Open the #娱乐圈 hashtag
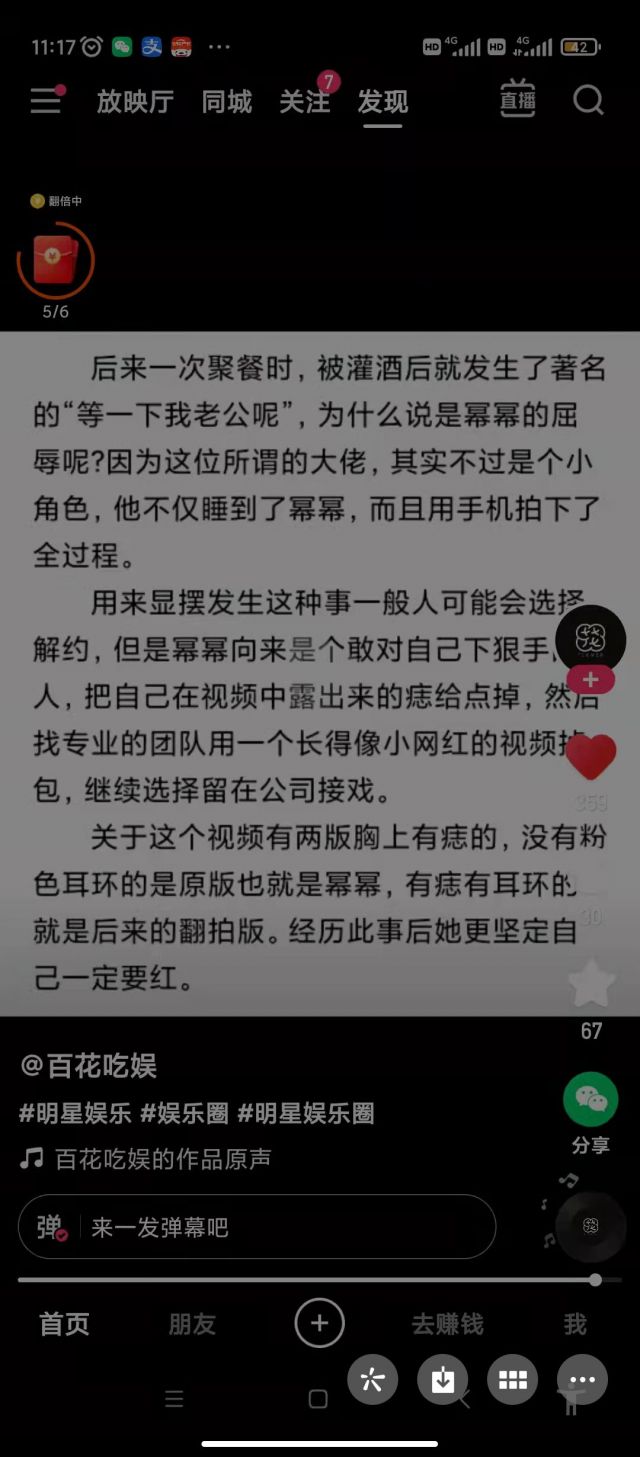The width and height of the screenshot is (640, 1457). pos(185,1113)
